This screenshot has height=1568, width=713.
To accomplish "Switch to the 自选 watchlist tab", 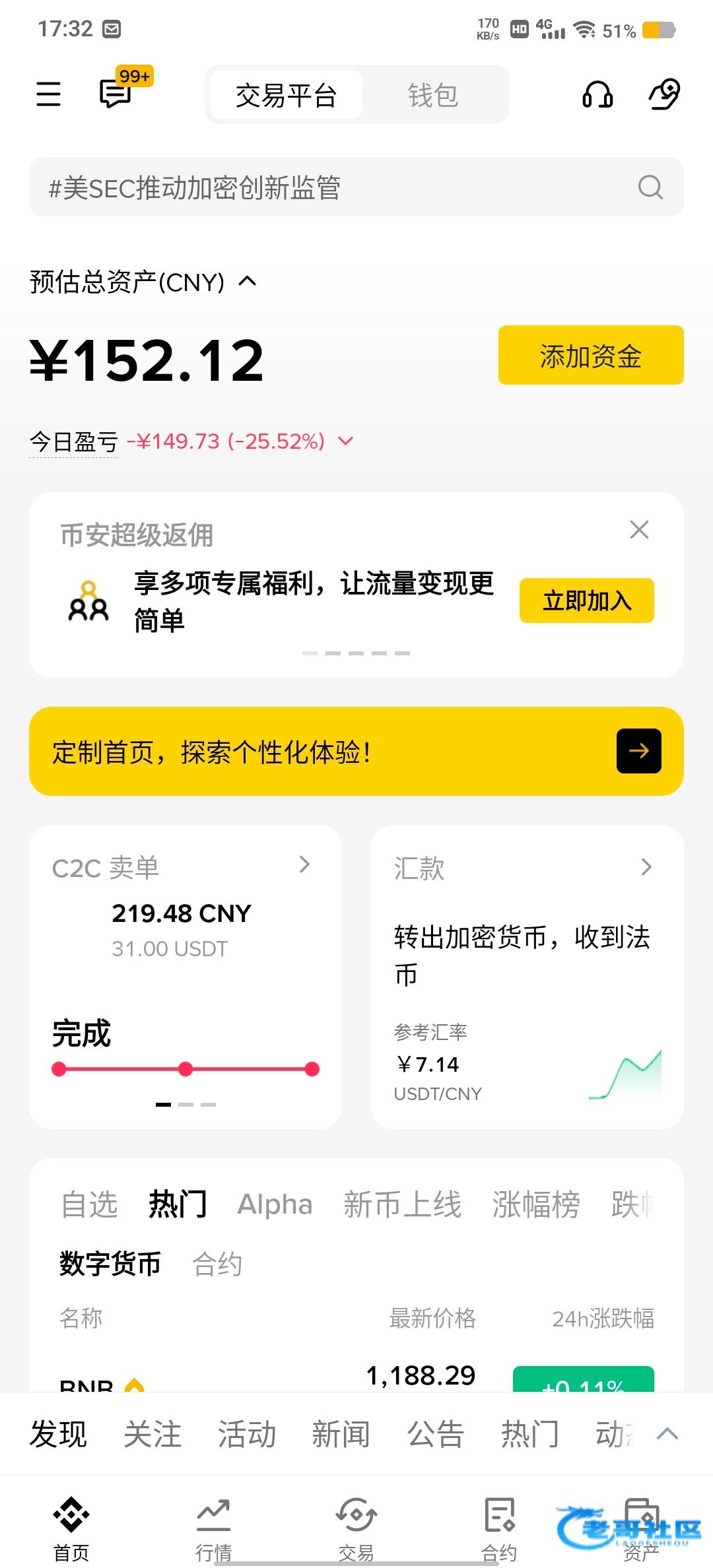I will pyautogui.click(x=90, y=1204).
